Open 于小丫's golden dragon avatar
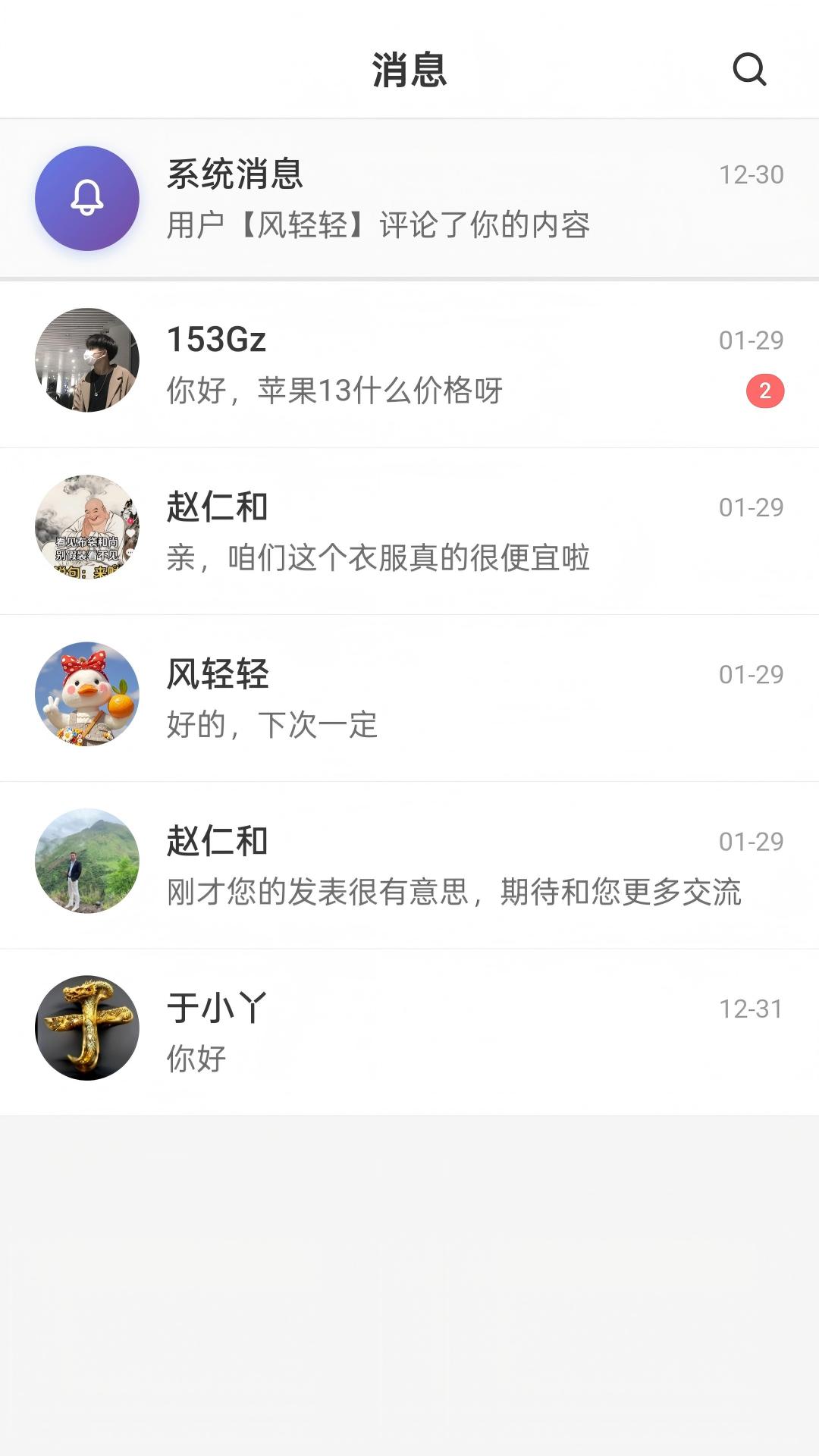Viewport: 819px width, 1456px height. point(86,1028)
